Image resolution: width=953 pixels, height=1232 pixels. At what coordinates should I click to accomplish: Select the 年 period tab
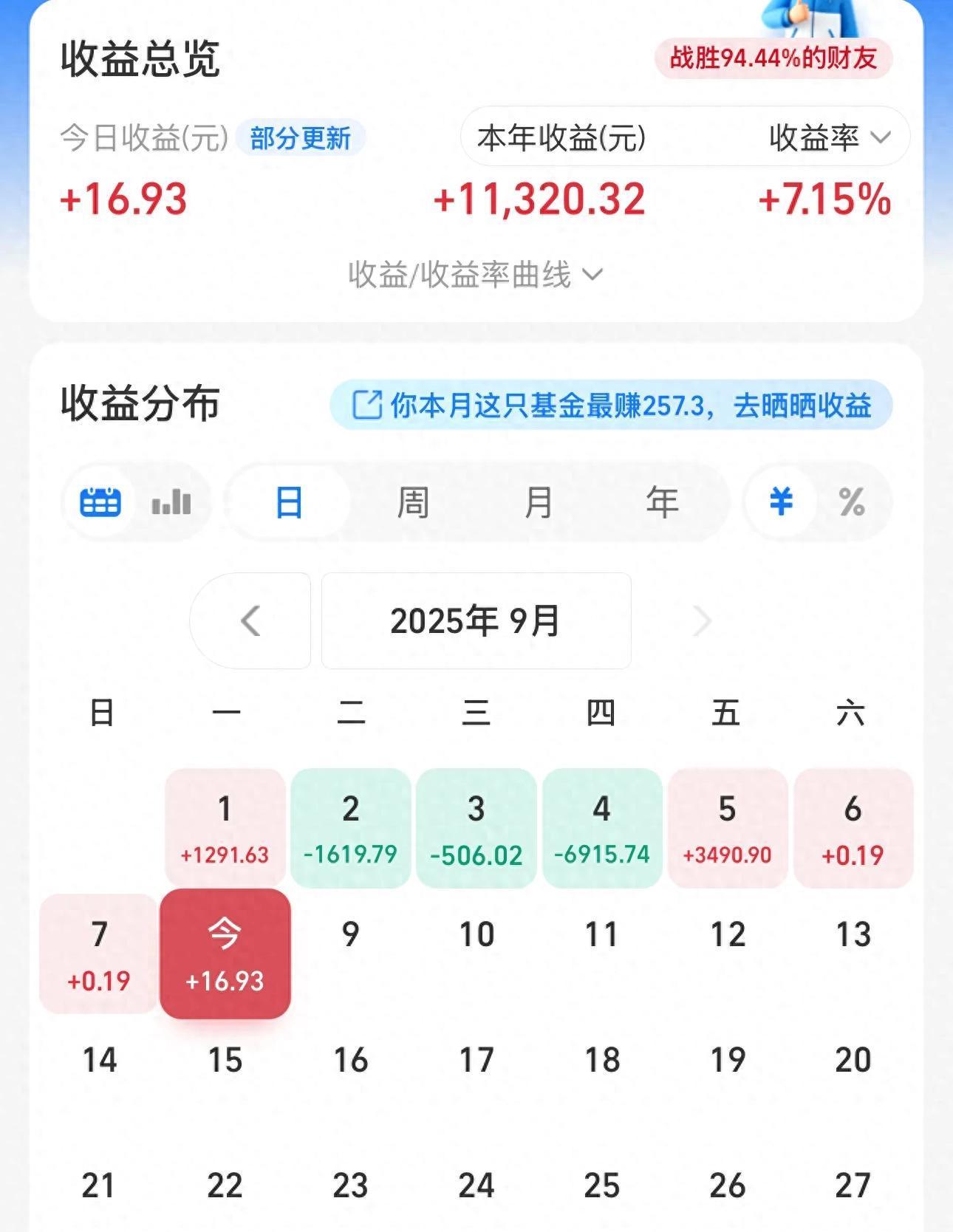point(661,502)
